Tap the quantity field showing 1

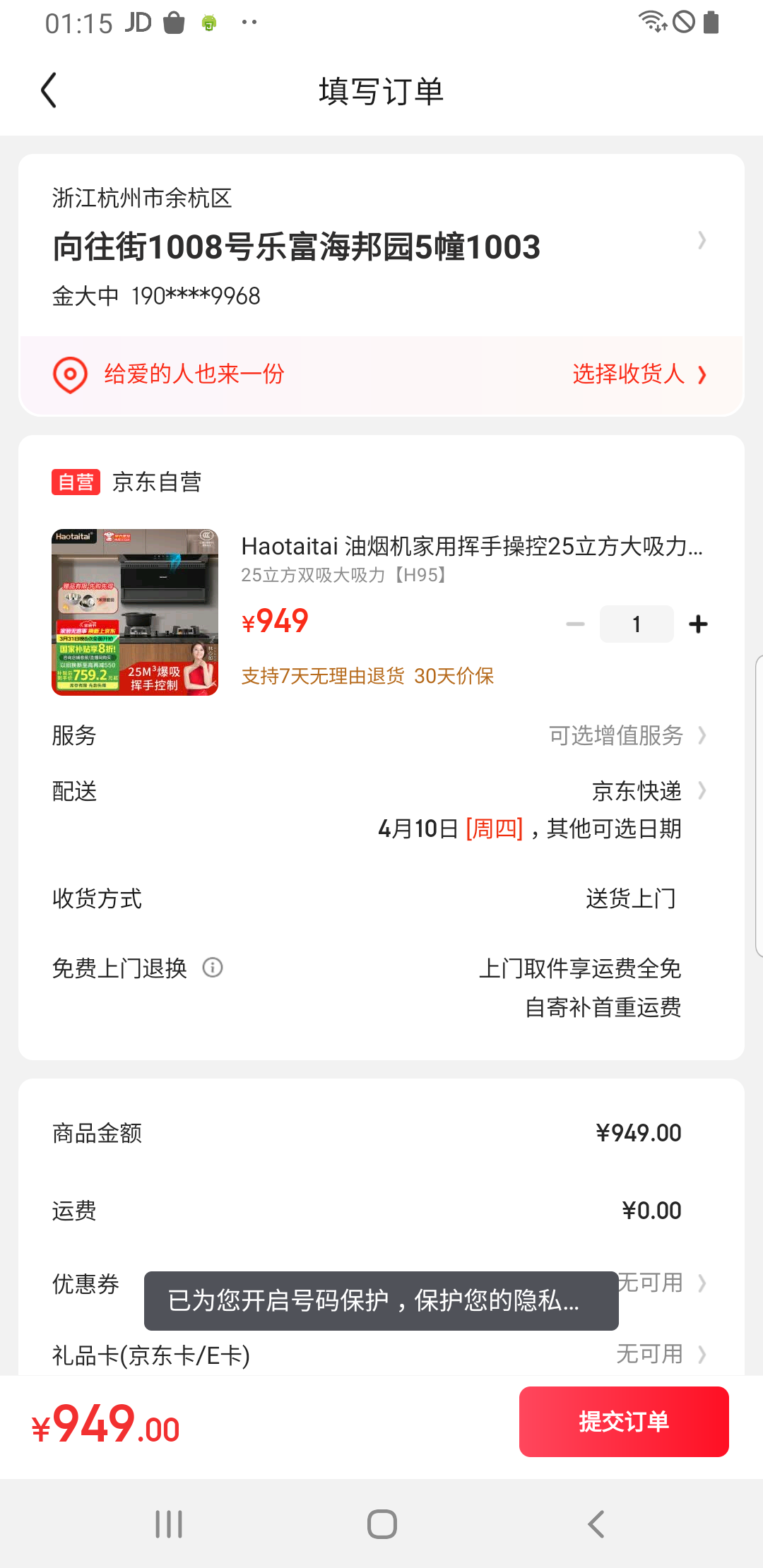(636, 624)
